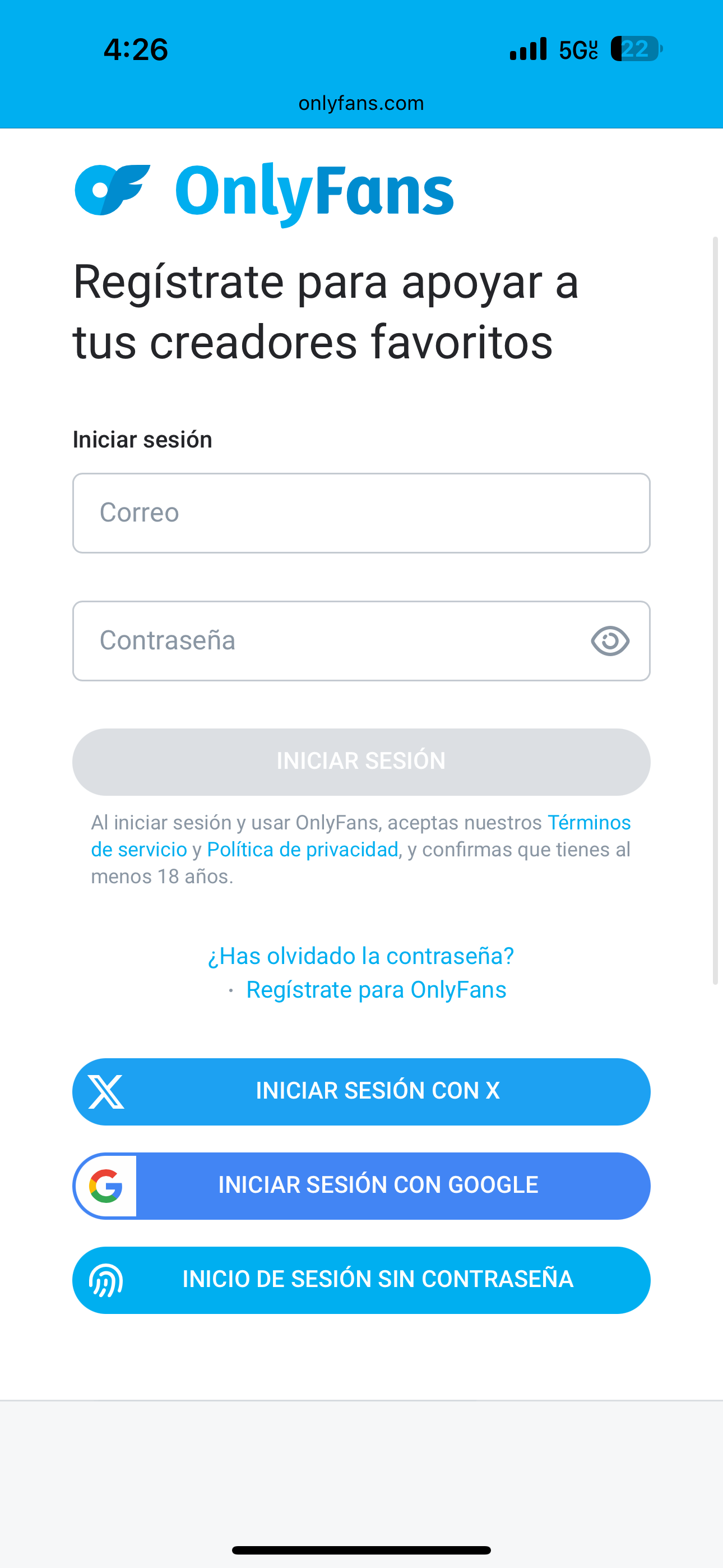Tap the onlyfans.com address bar
The image size is (723, 1568).
pos(361,104)
